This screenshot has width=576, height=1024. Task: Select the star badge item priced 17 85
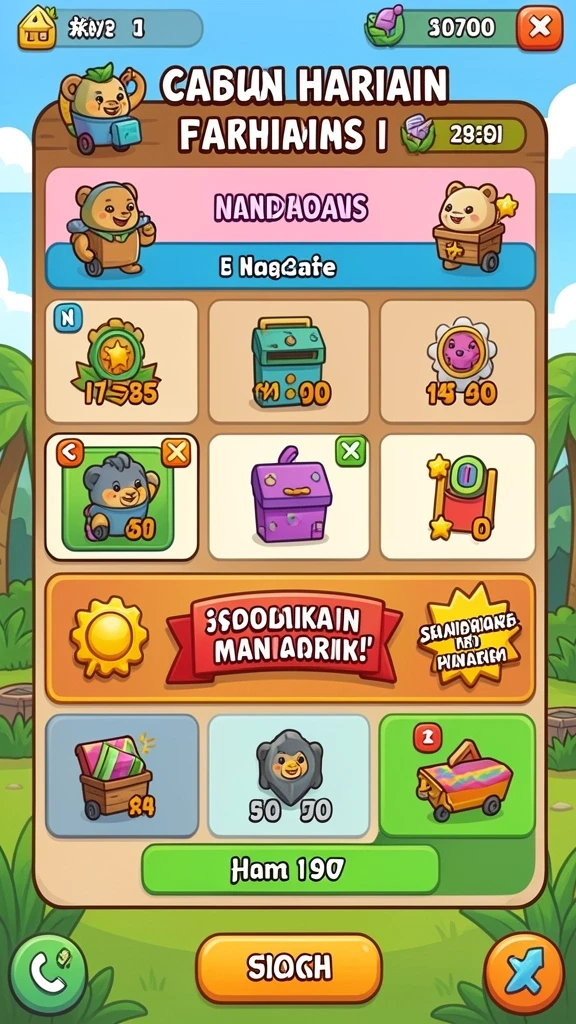[x=121, y=361]
